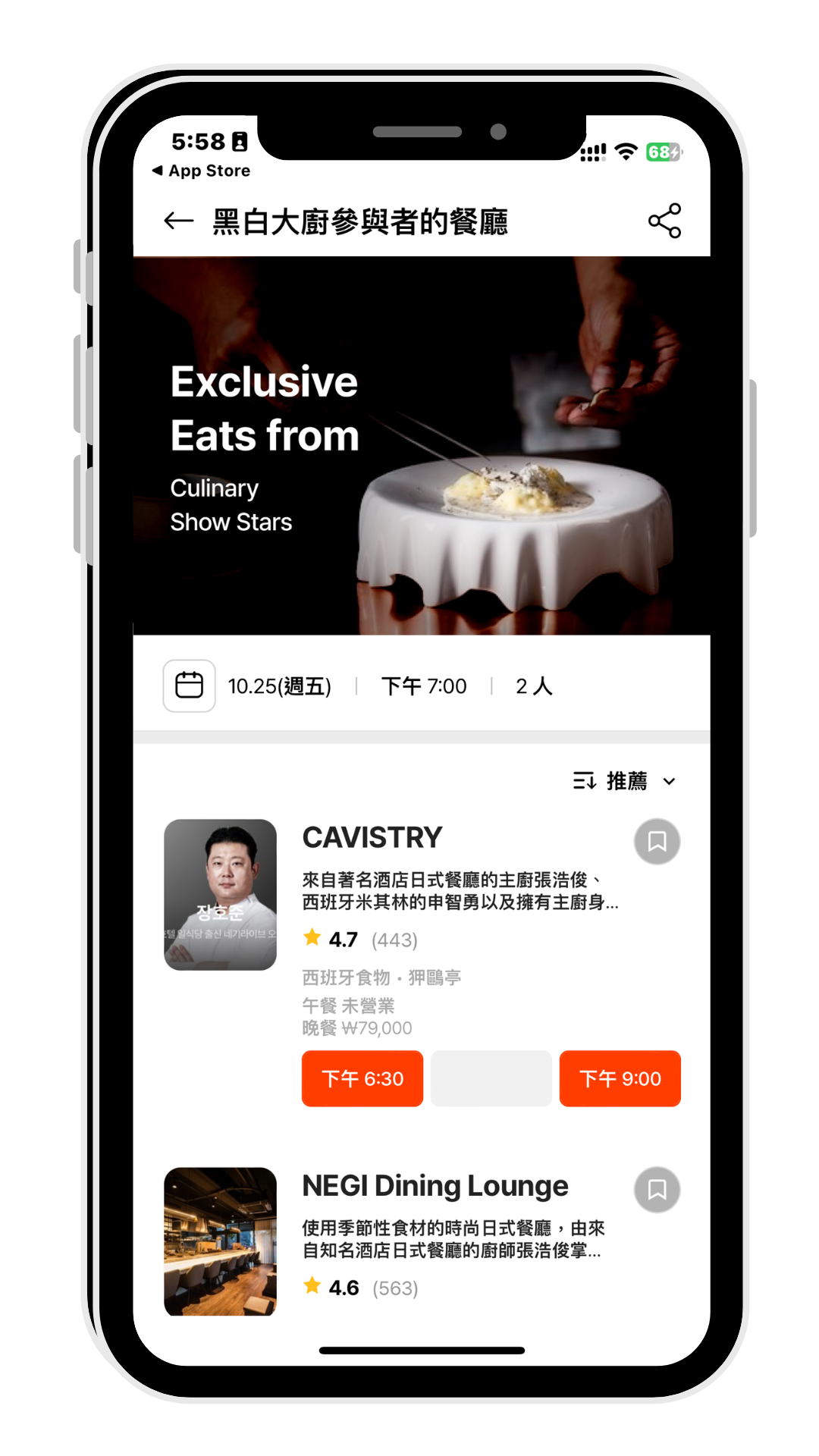This screenshot has height=1456, width=819.
Task: Bookmark CAVISTRY restaurant
Action: coord(657,842)
